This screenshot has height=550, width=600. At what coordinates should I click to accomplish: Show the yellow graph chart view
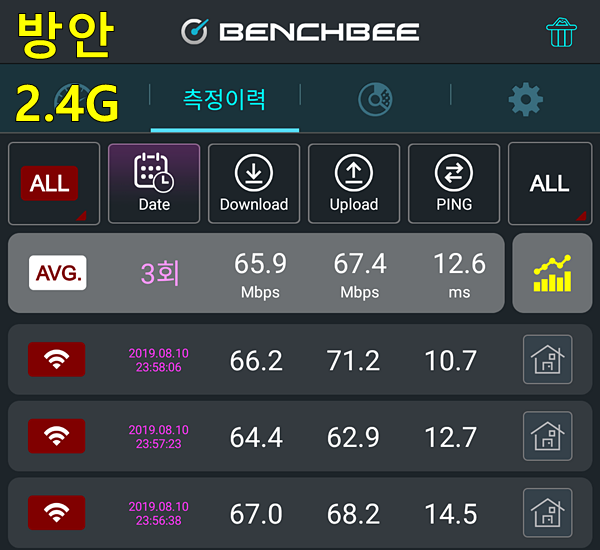click(x=552, y=274)
